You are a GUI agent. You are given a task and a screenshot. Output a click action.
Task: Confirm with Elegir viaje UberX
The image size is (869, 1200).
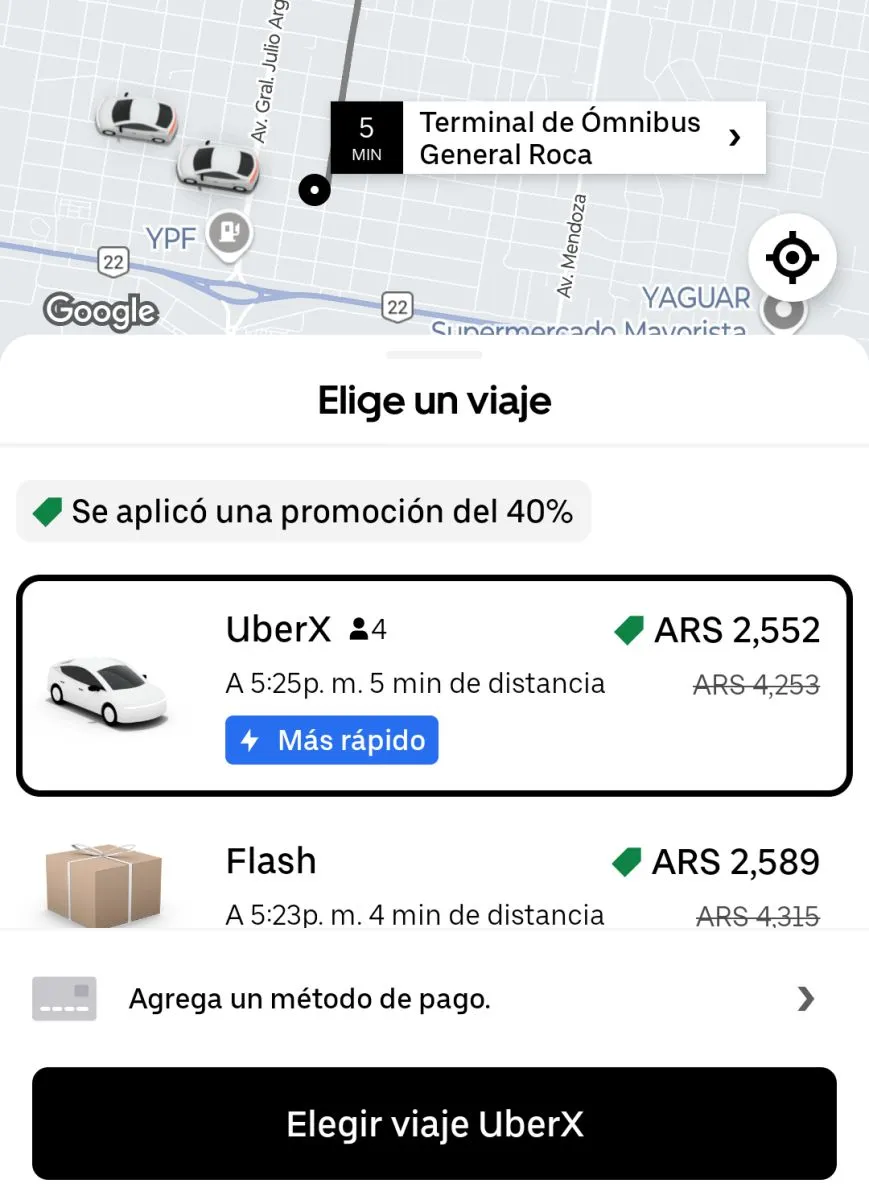(434, 1123)
